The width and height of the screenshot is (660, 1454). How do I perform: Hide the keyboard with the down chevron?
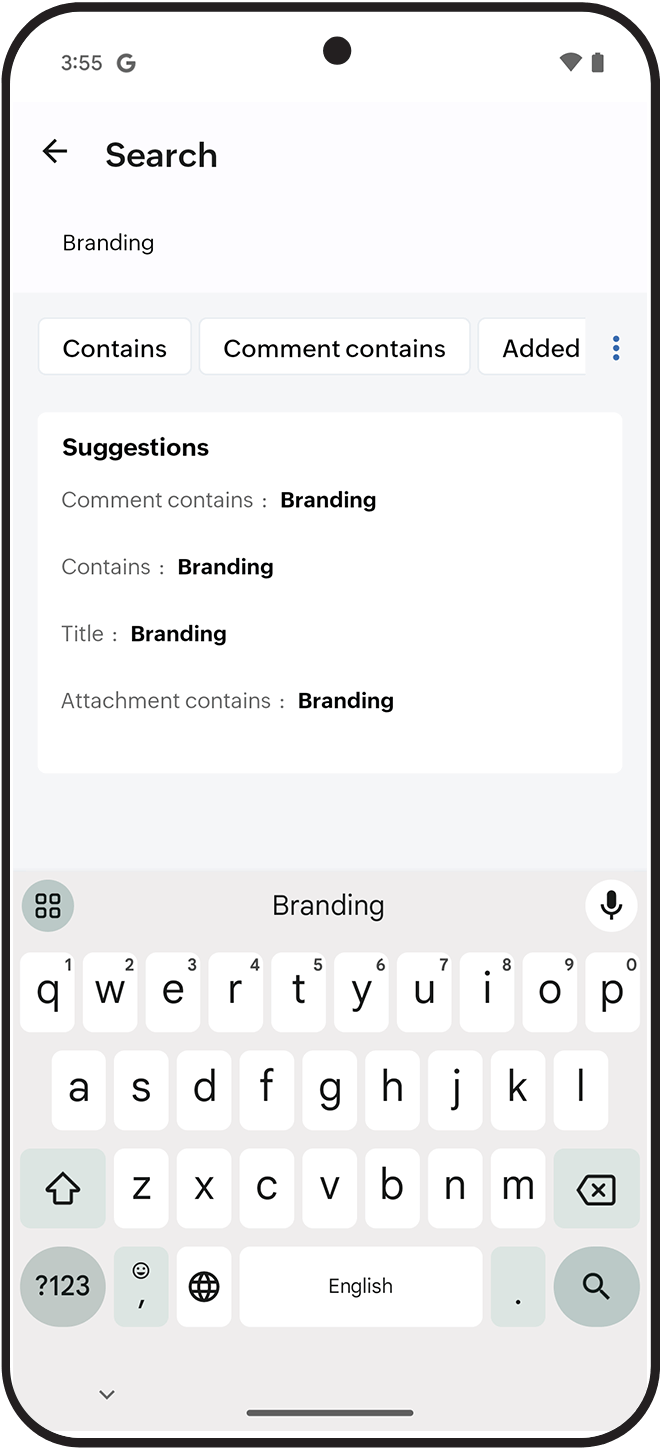(107, 1394)
